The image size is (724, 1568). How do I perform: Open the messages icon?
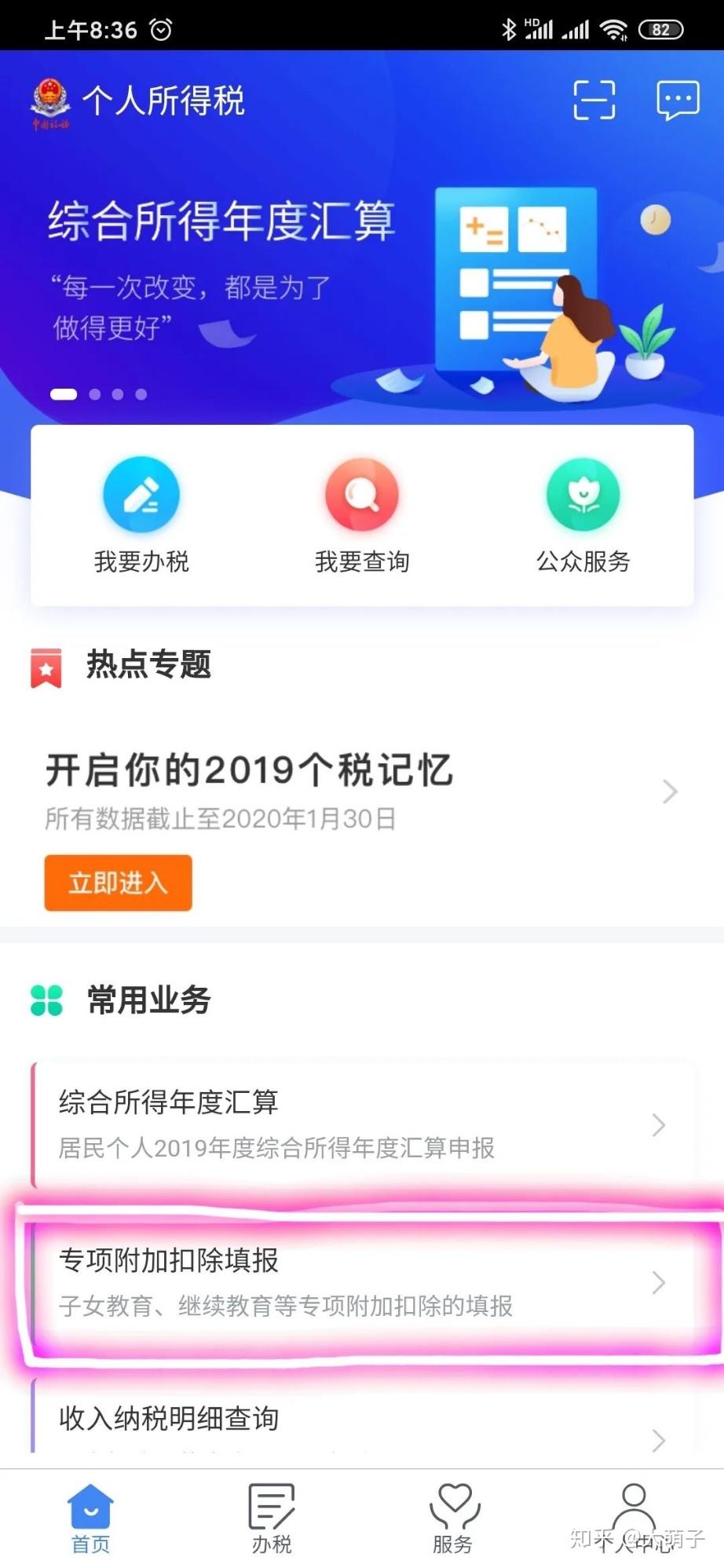pos(677,100)
